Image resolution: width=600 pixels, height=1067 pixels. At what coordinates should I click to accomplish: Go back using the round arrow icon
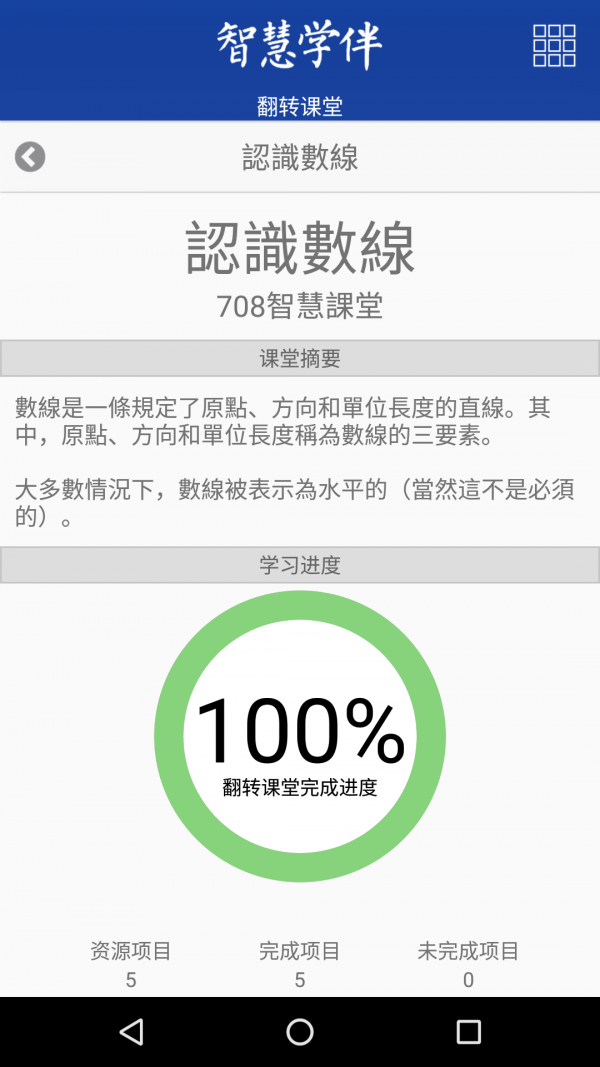(30, 157)
